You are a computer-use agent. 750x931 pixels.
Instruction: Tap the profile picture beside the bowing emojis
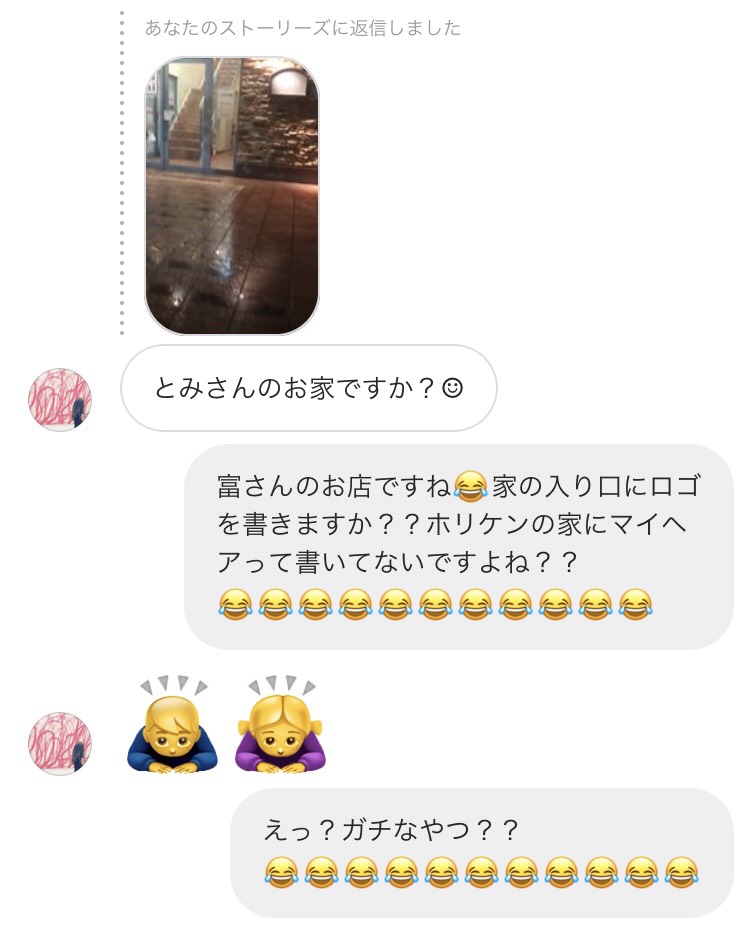[60, 744]
